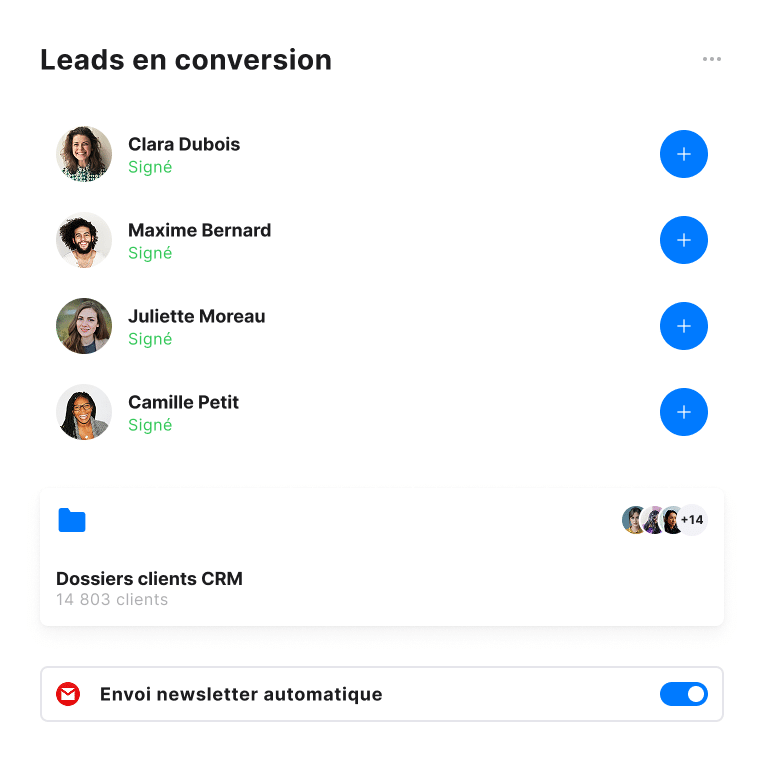This screenshot has height=764, width=764.
Task: Add Maxime Bernard with the plus button
Action: click(x=684, y=240)
